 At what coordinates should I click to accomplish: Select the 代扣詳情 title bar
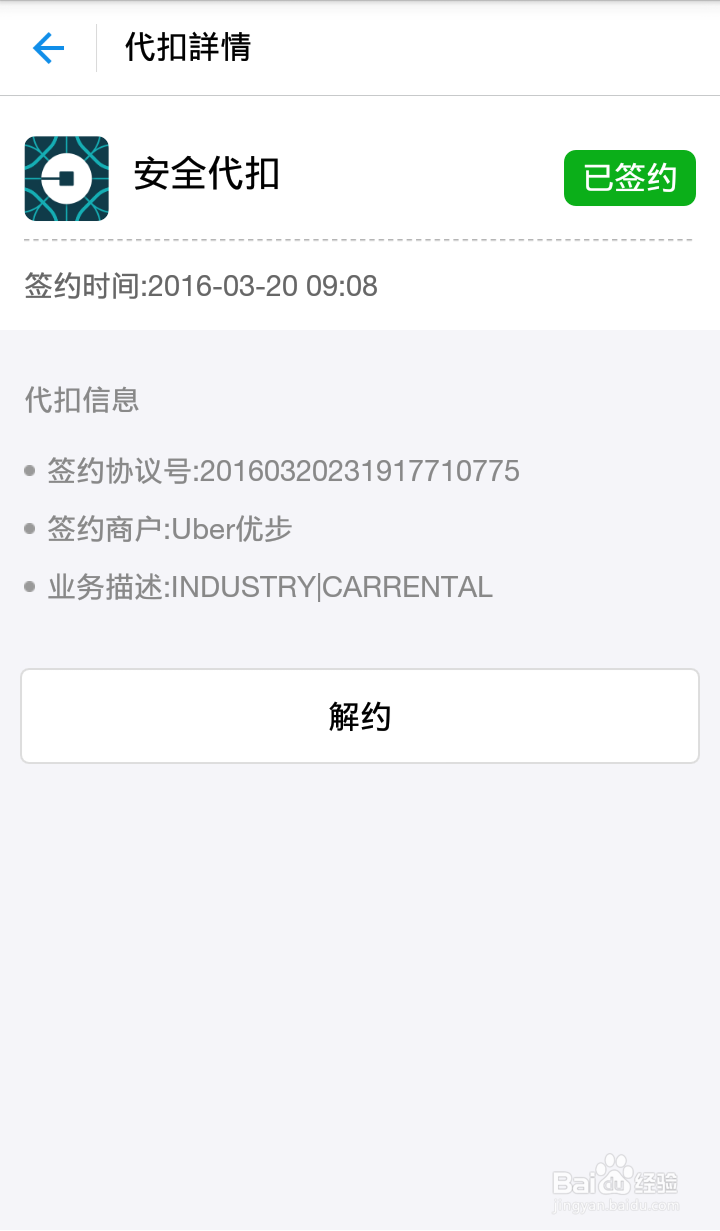tap(186, 48)
